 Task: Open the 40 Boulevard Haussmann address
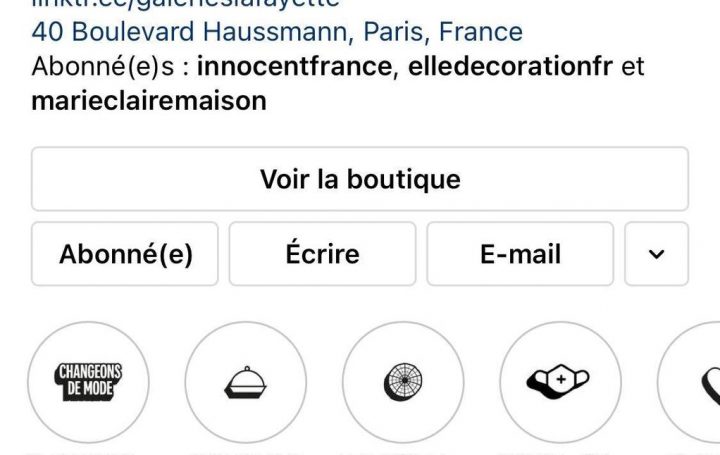[x=277, y=32]
